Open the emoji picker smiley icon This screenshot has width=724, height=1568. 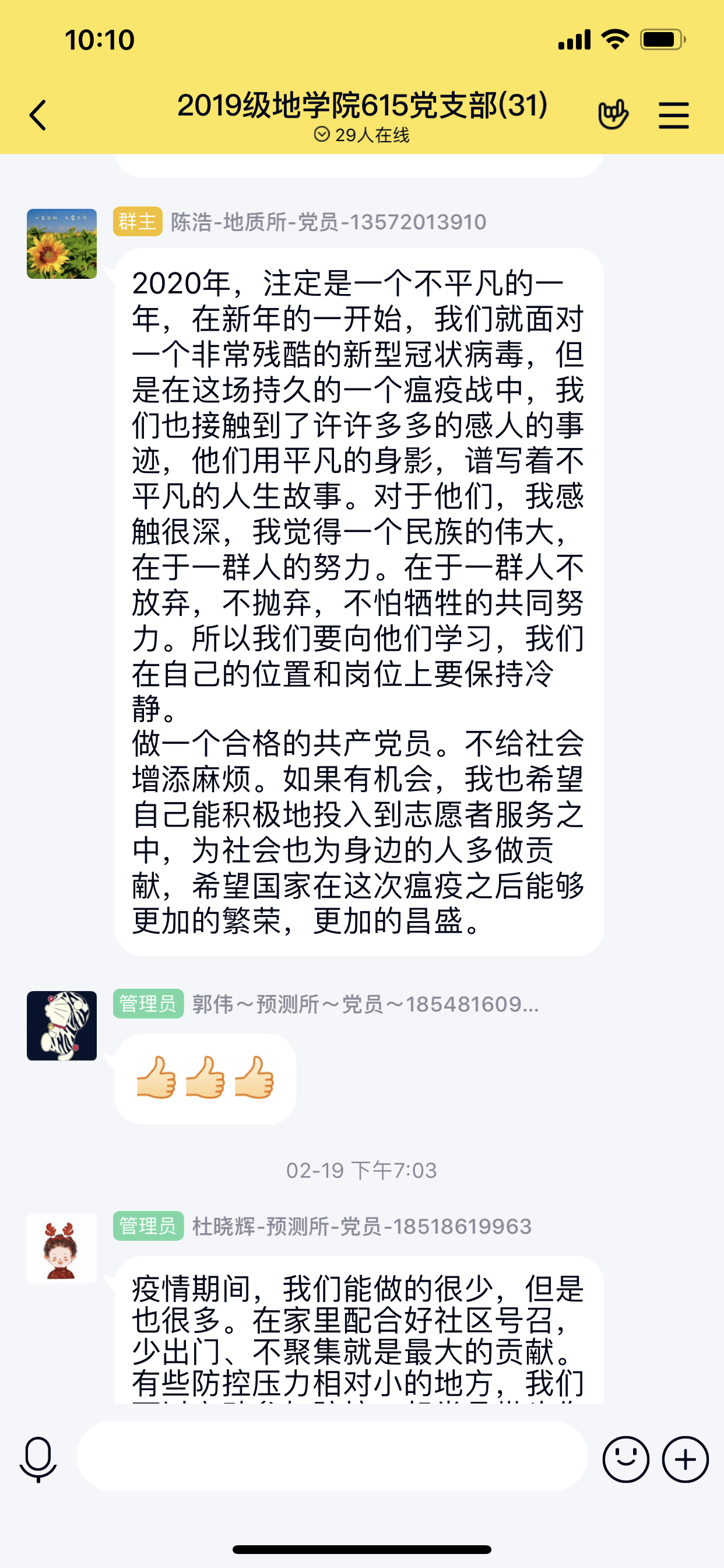pyautogui.click(x=625, y=1459)
